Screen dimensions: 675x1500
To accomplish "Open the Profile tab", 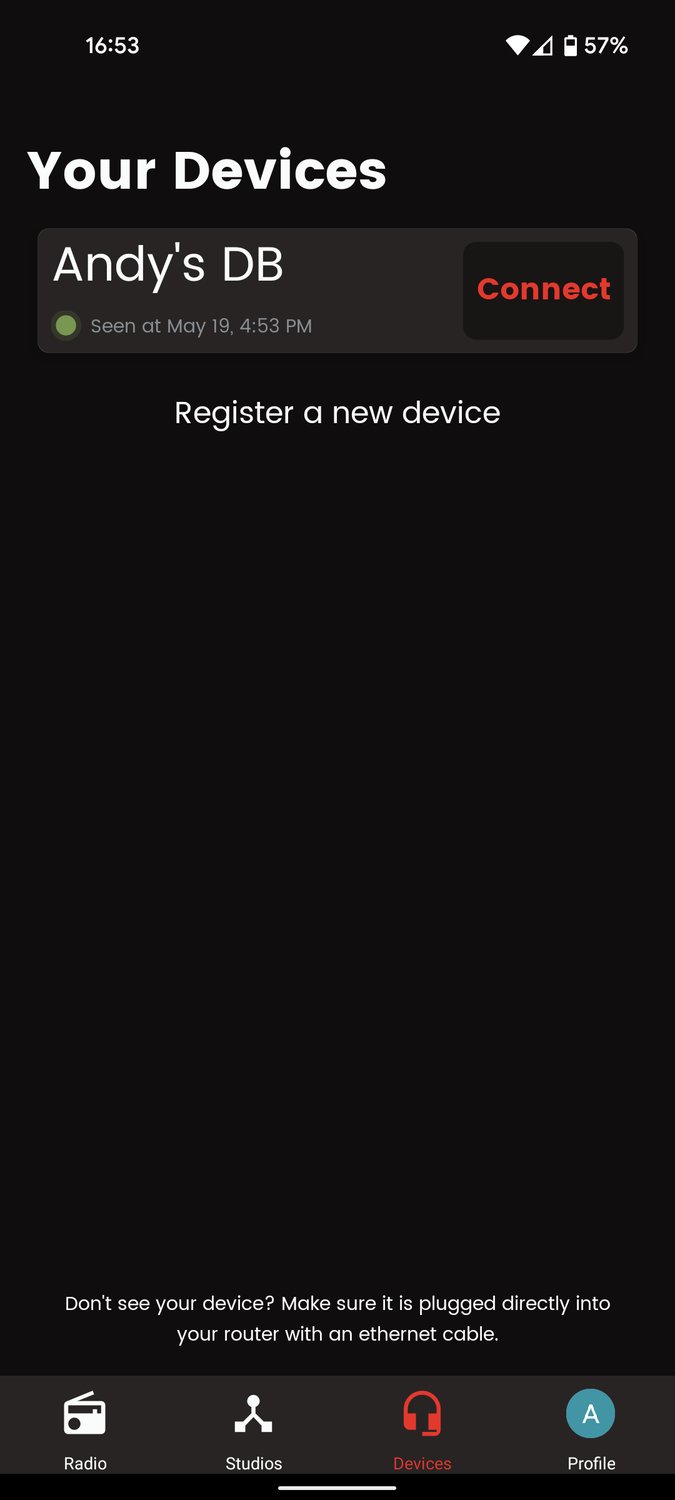I will (590, 1430).
